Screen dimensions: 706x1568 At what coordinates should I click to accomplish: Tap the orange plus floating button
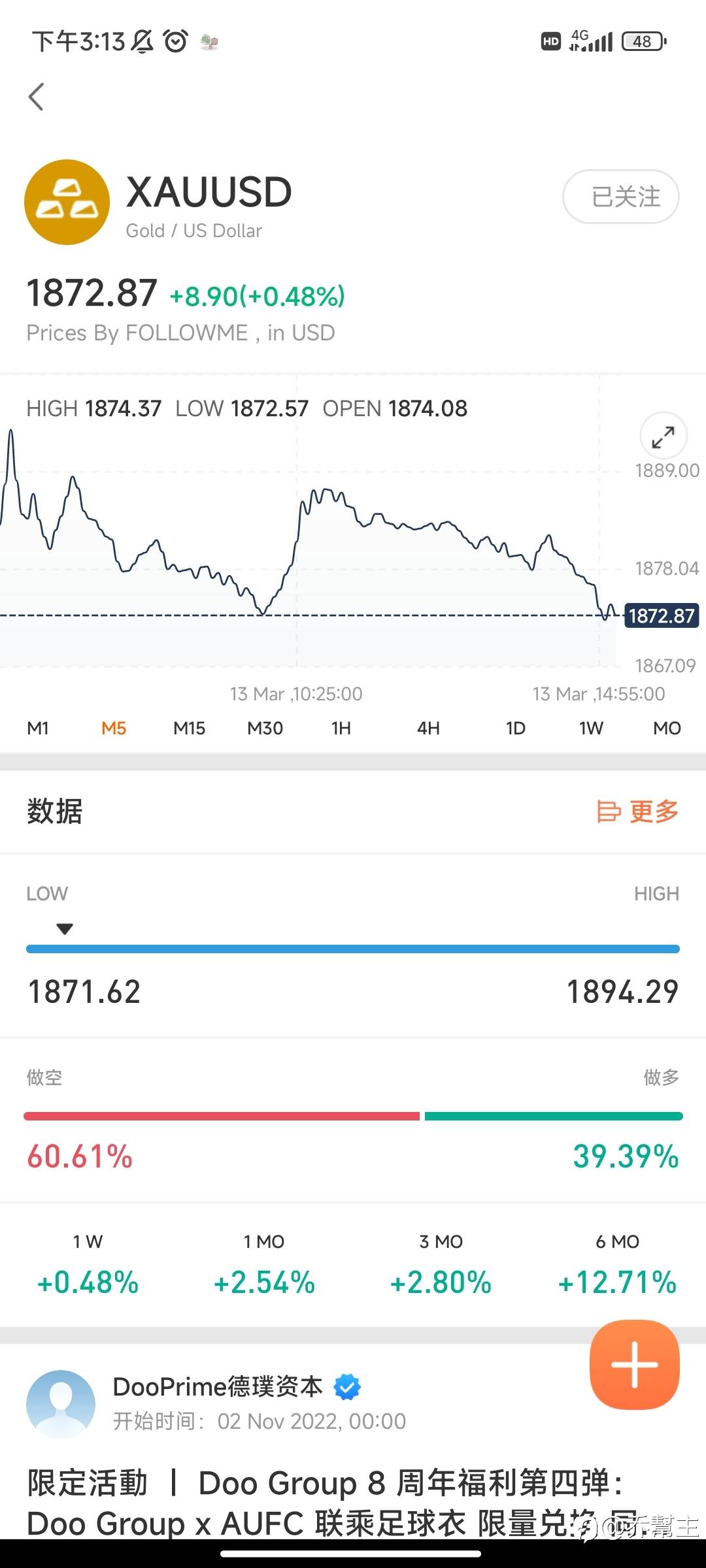click(634, 1364)
